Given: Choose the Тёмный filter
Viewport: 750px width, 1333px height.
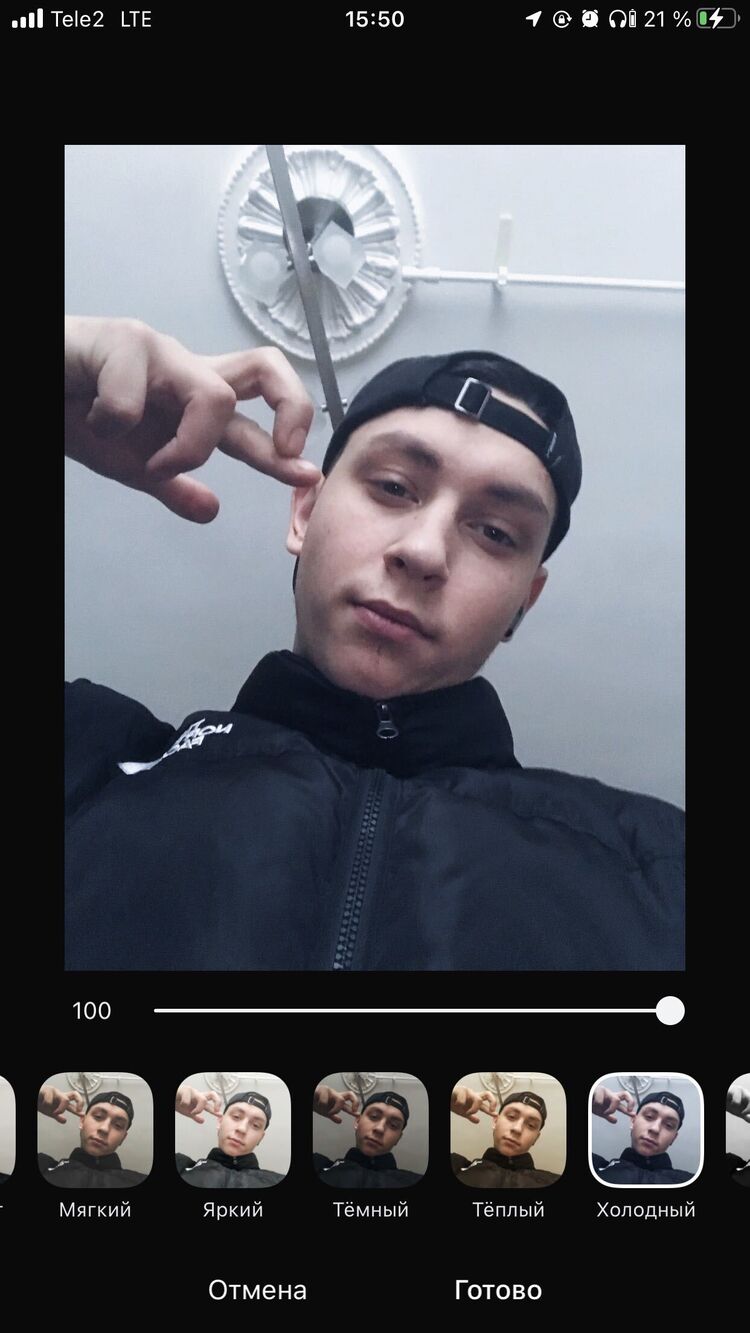Looking at the screenshot, I should [371, 1130].
